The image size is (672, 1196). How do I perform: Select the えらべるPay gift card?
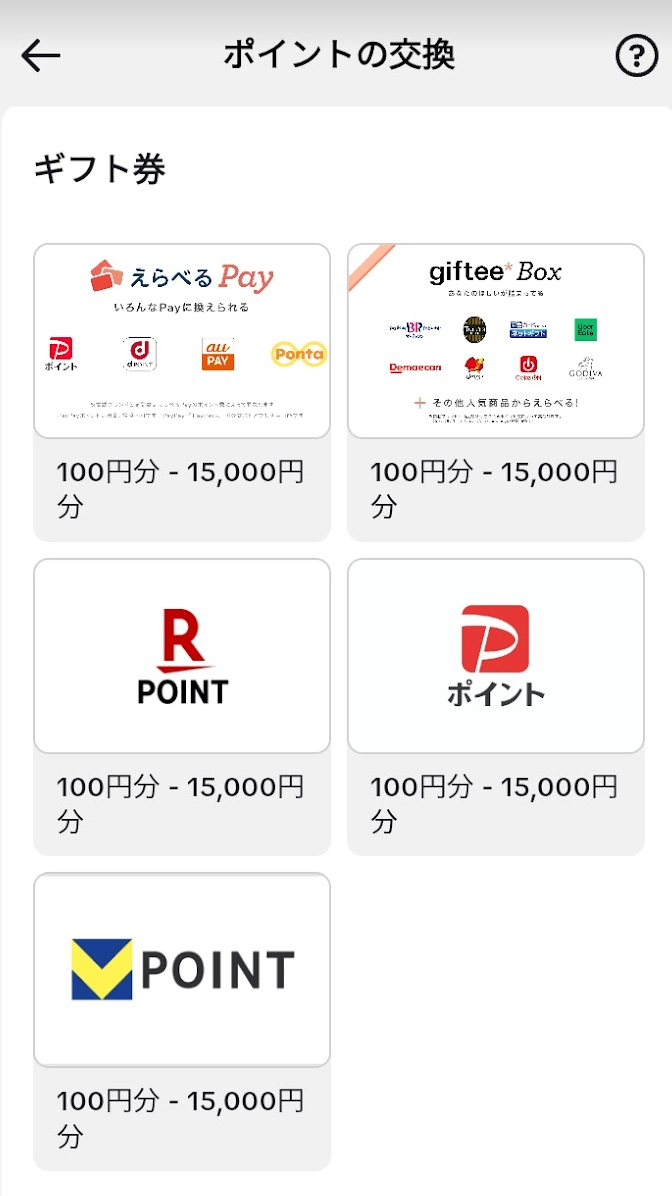(x=182, y=341)
